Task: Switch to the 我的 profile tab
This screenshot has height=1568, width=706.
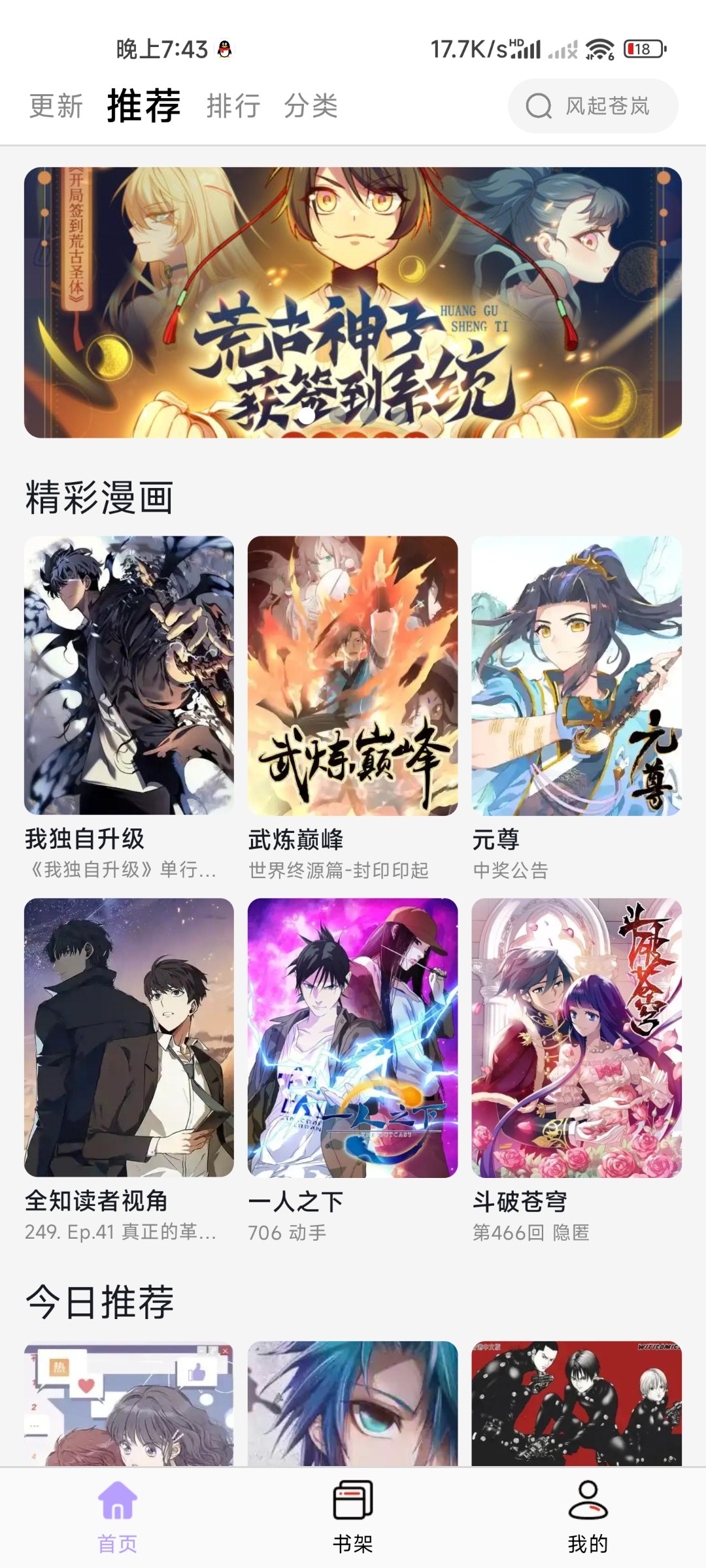Action: pos(588,1516)
